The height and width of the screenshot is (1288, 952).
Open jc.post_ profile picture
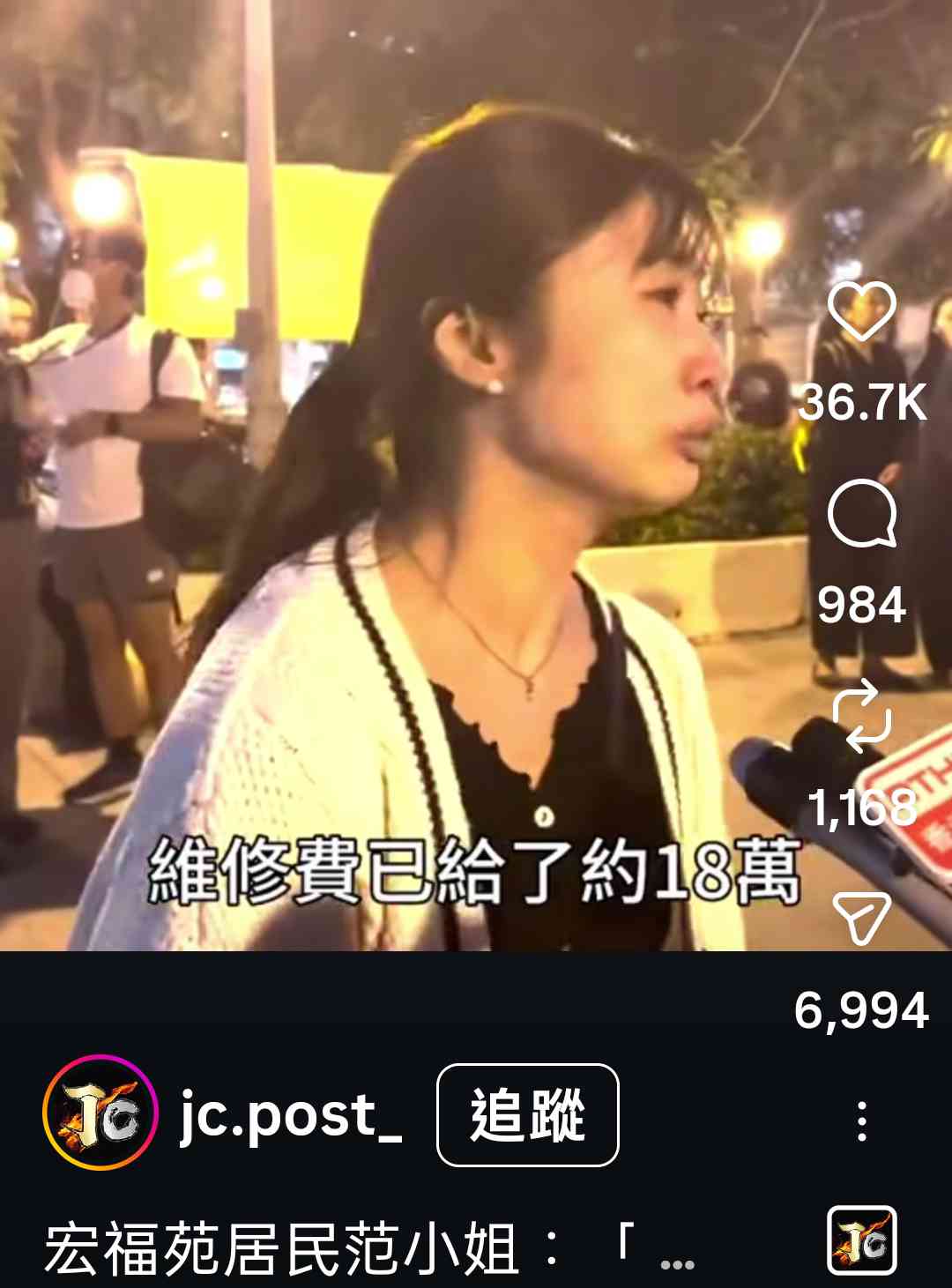click(x=100, y=1113)
